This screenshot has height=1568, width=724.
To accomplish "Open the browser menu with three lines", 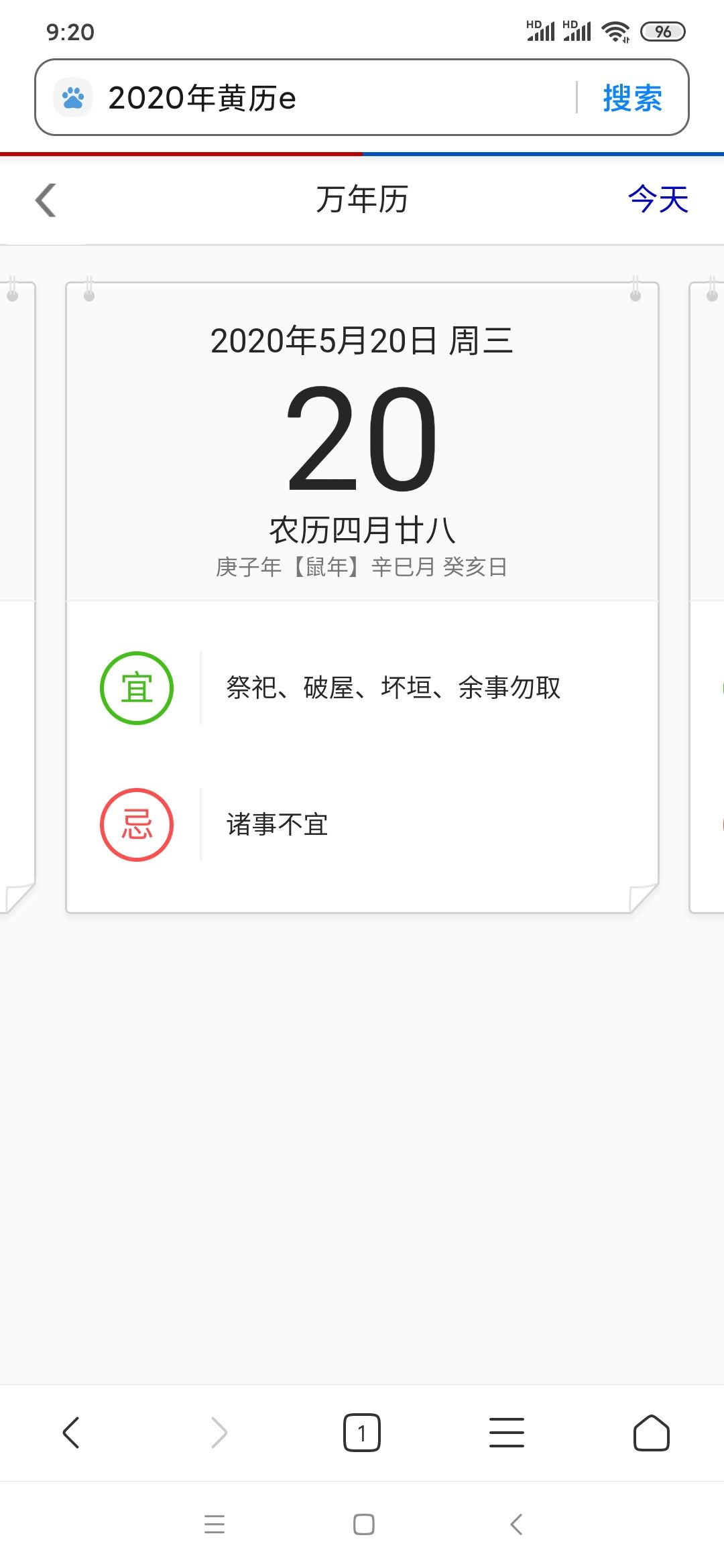I will click(x=507, y=1433).
